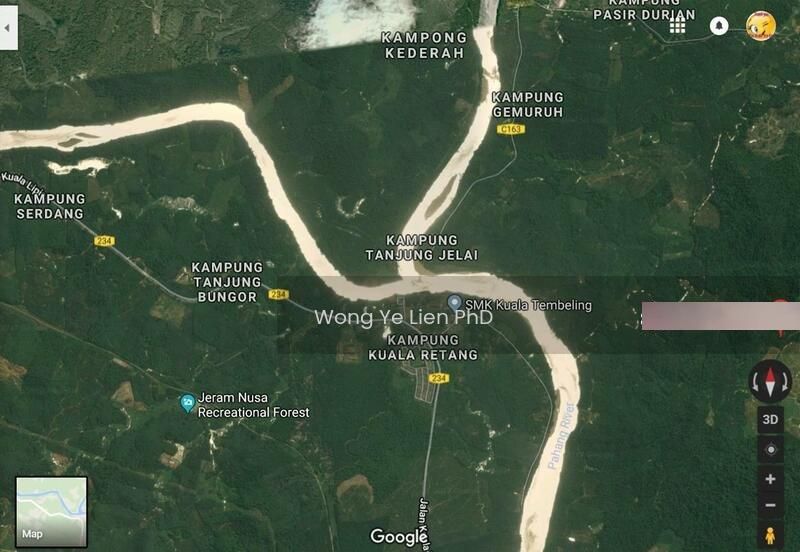Switch to Map layer view
800x552 pixels.
(51, 511)
